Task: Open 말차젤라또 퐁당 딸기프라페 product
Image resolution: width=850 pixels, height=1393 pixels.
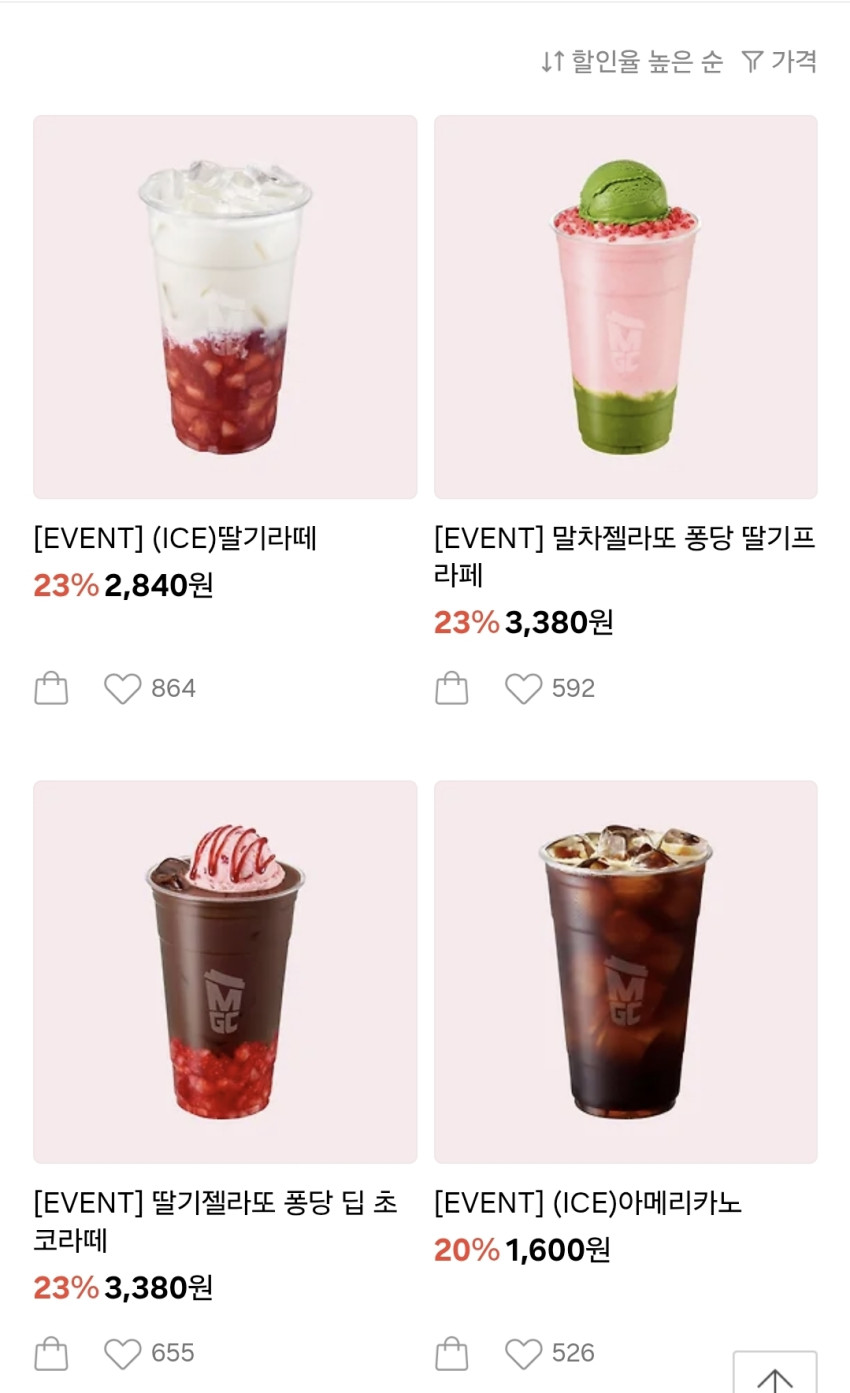Action: (625, 307)
